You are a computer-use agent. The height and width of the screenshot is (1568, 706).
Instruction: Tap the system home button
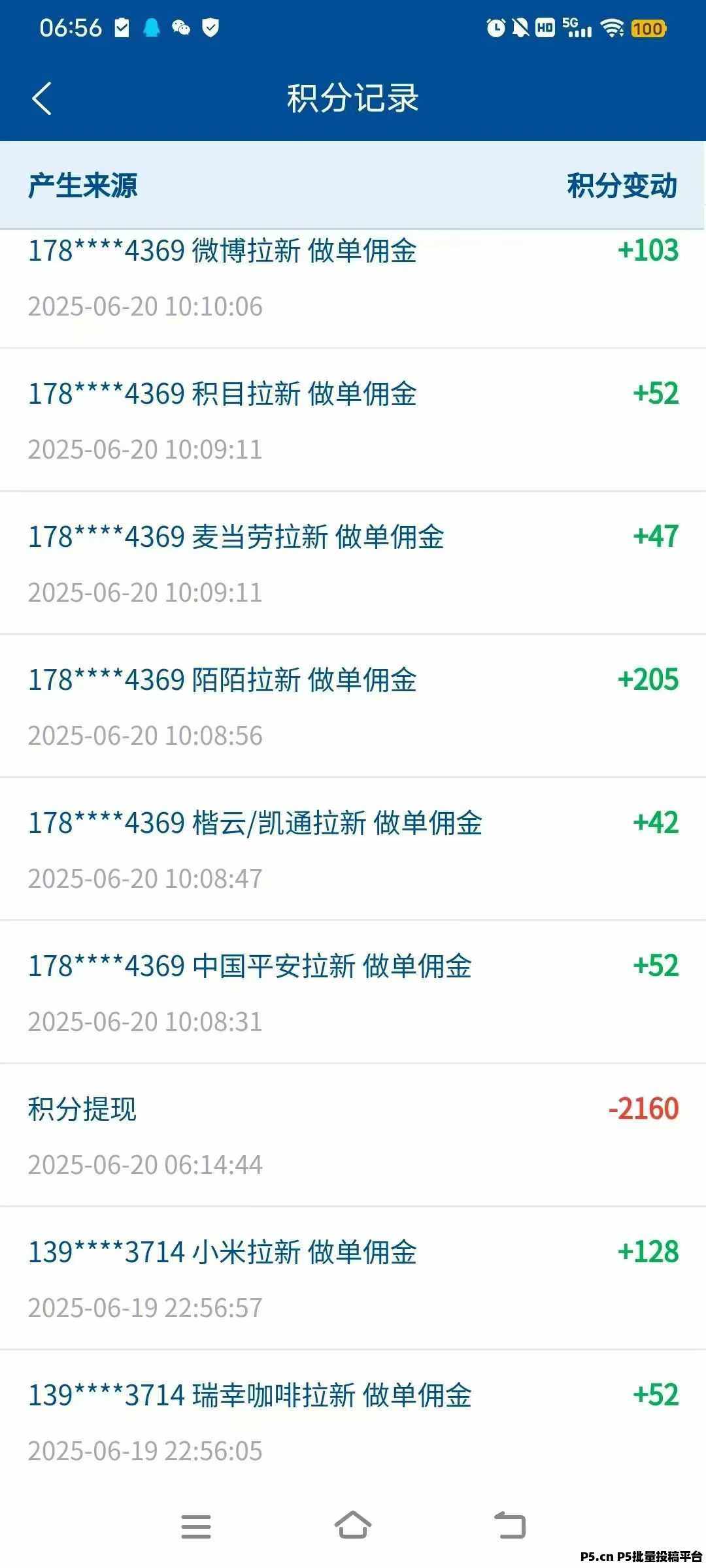353,1526
